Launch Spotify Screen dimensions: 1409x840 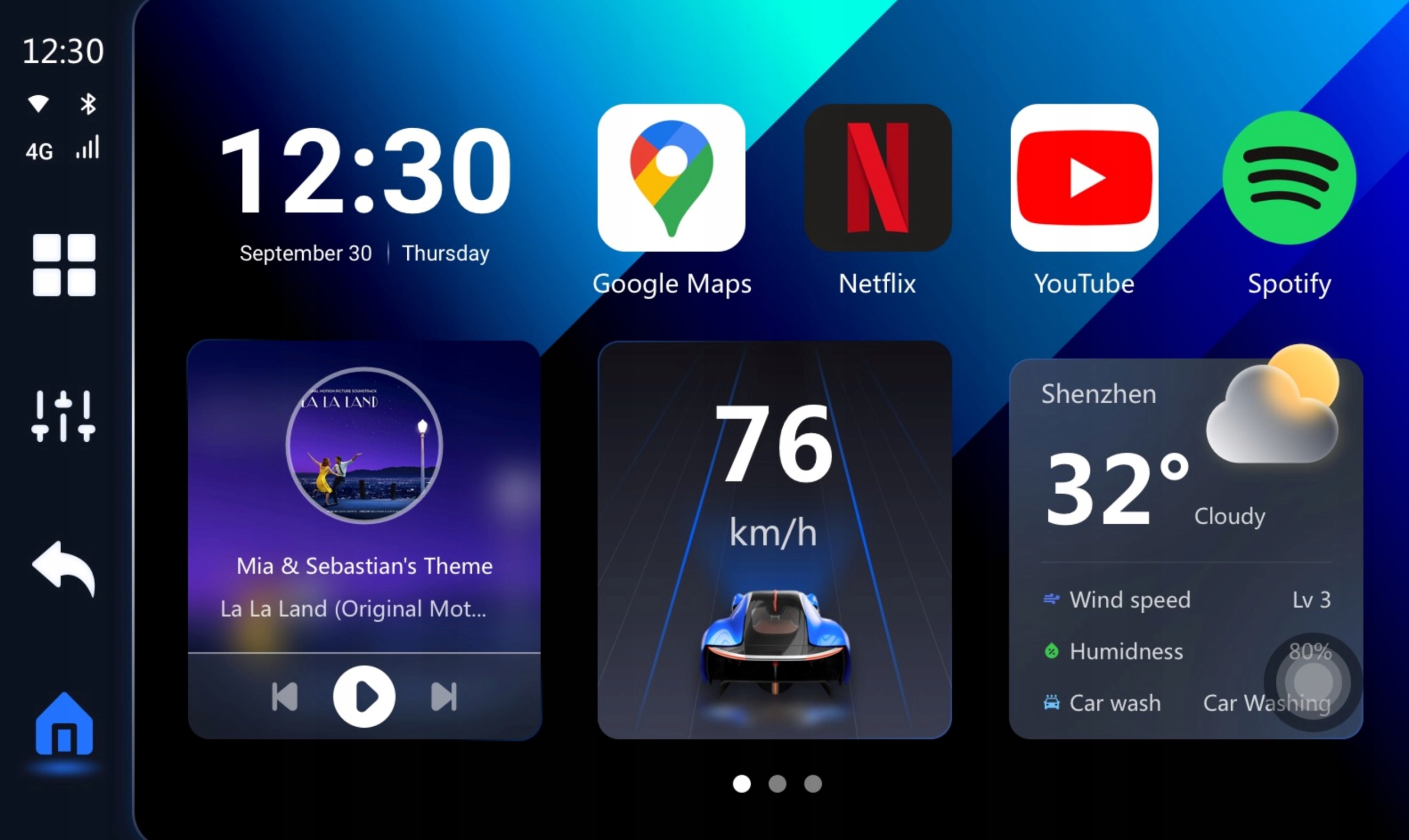1289,178
